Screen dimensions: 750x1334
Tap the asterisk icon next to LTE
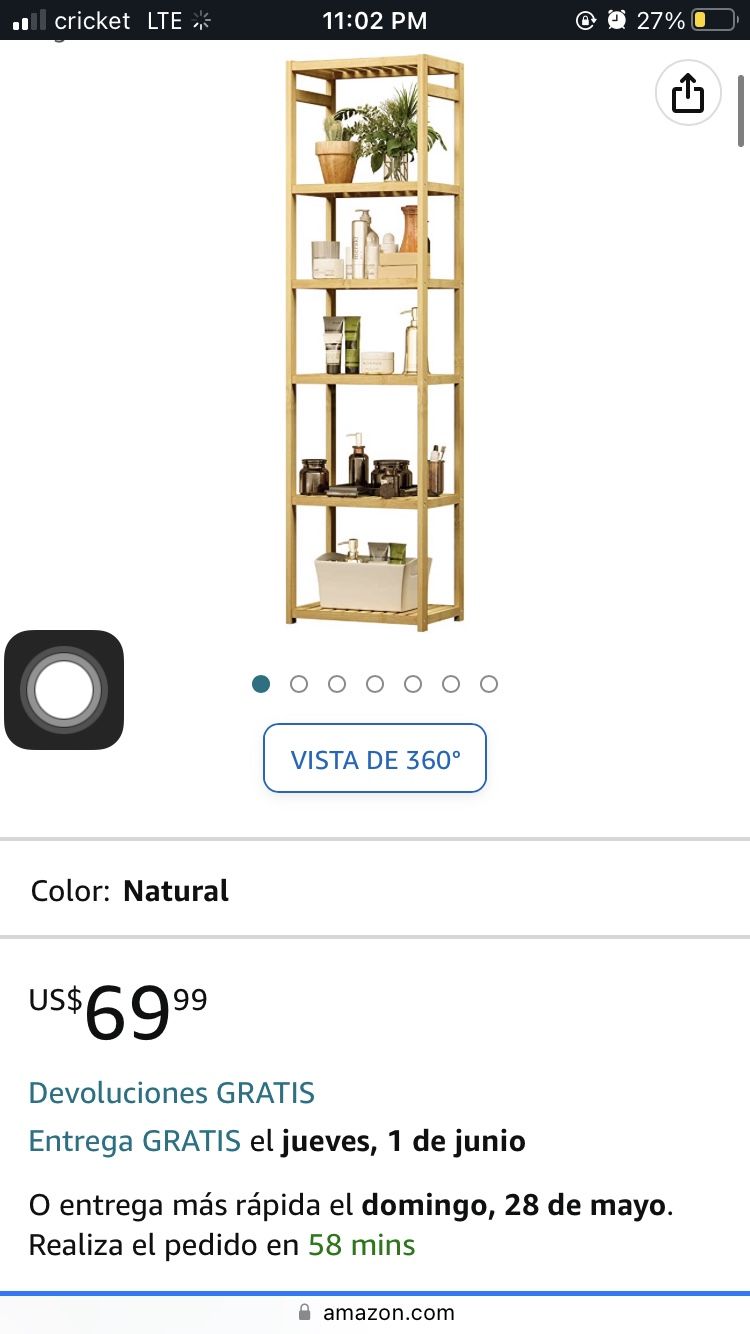[199, 19]
